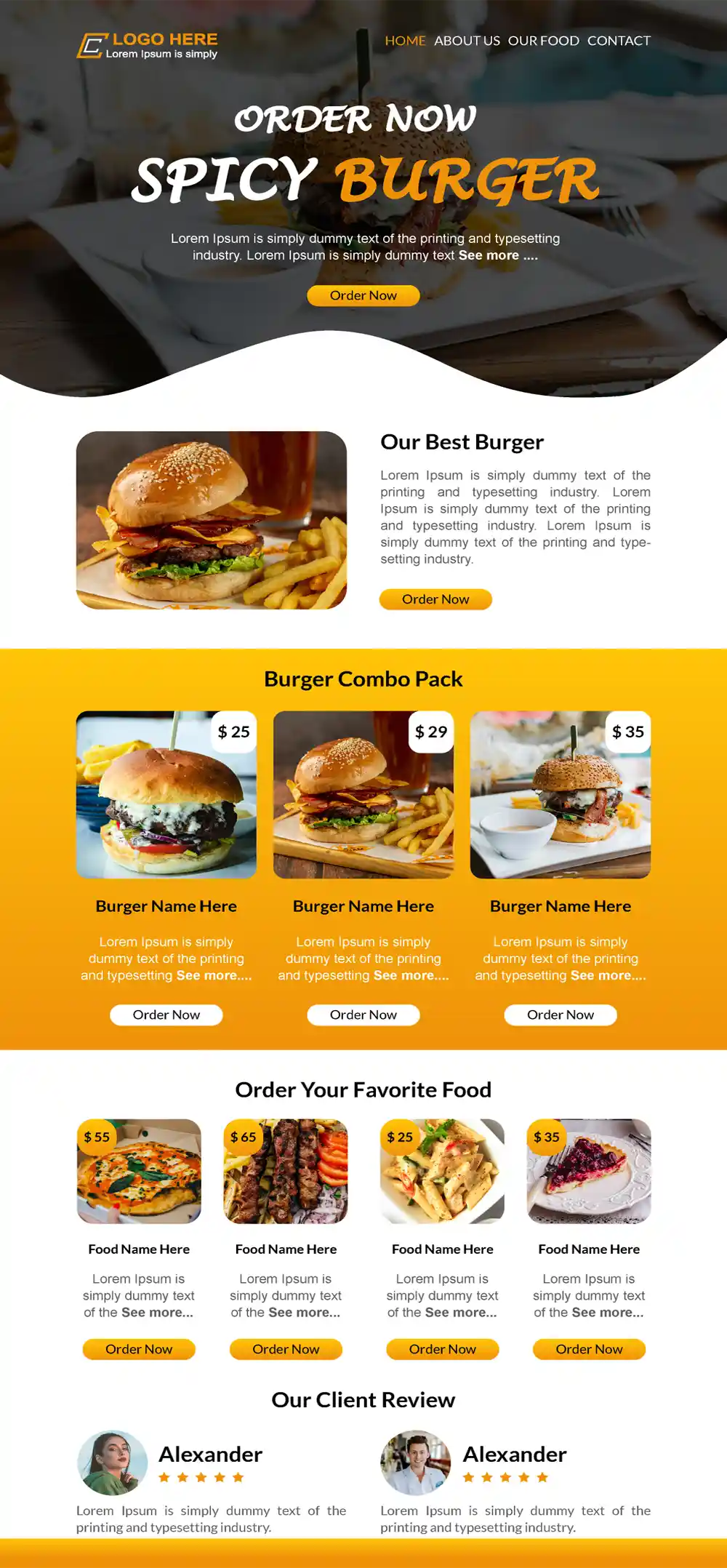Select OUR FOOD in the navigation bar
The height and width of the screenshot is (1568, 727).
pyautogui.click(x=544, y=41)
